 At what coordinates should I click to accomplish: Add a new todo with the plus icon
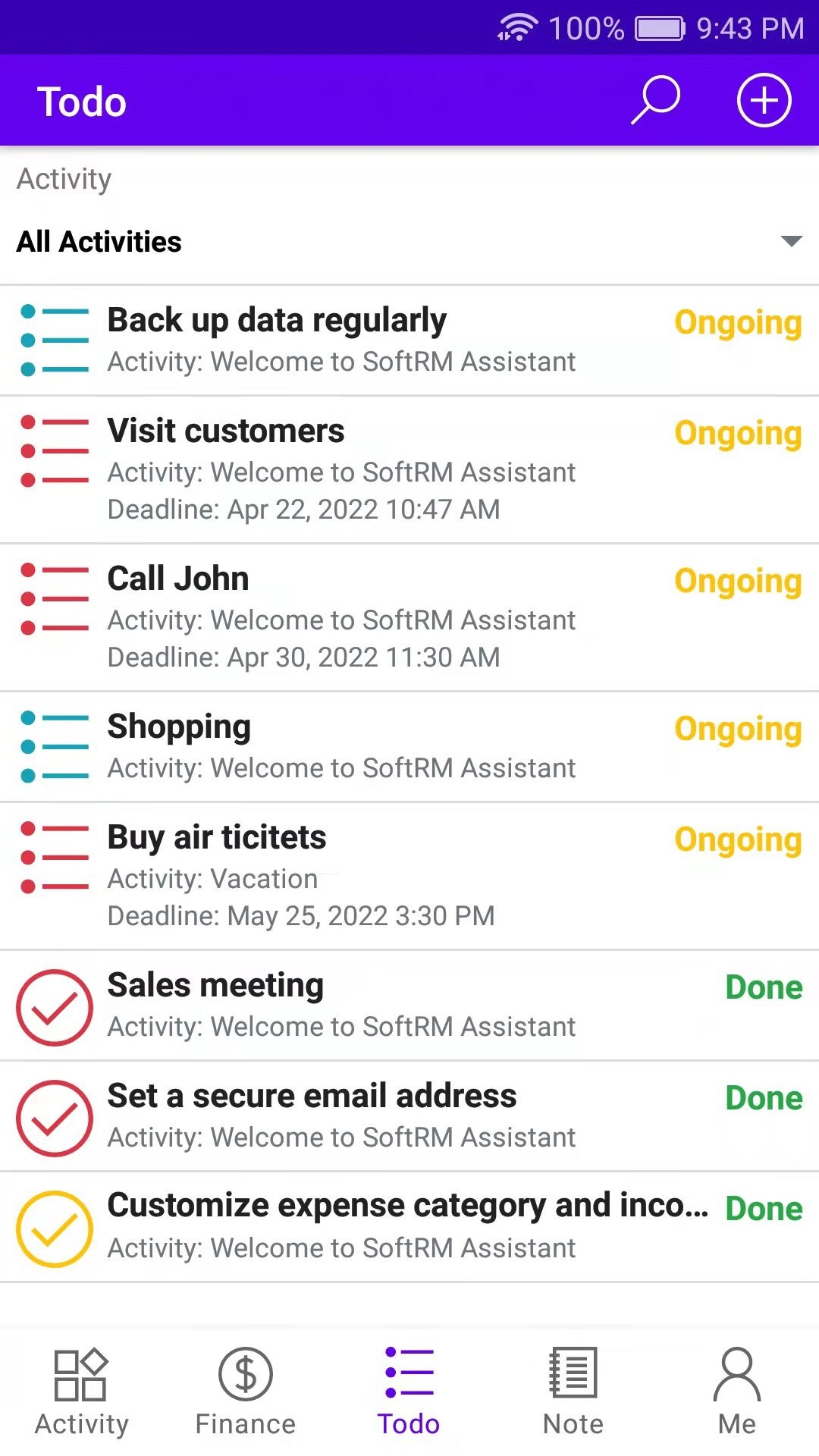(x=764, y=100)
